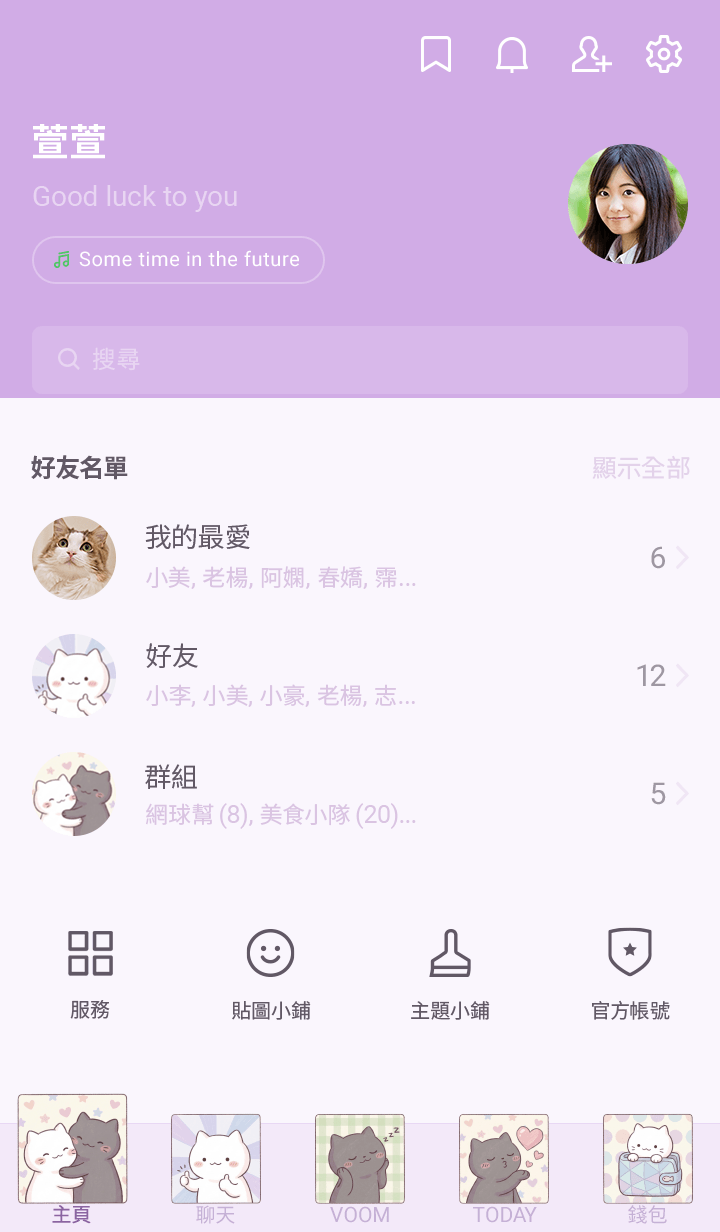This screenshot has width=720, height=1232.
Task: Tap the 'Some time in the future' music chip
Action: tap(178, 260)
